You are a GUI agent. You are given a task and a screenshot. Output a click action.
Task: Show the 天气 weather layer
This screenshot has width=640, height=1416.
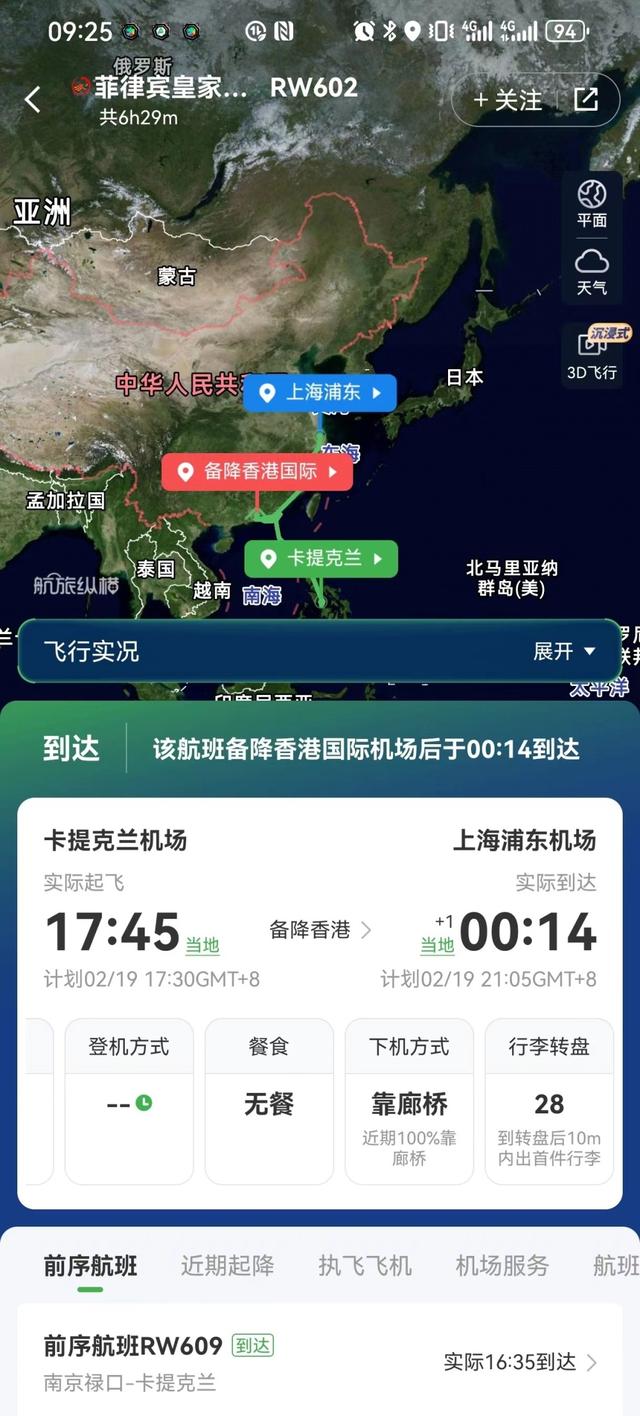point(591,271)
